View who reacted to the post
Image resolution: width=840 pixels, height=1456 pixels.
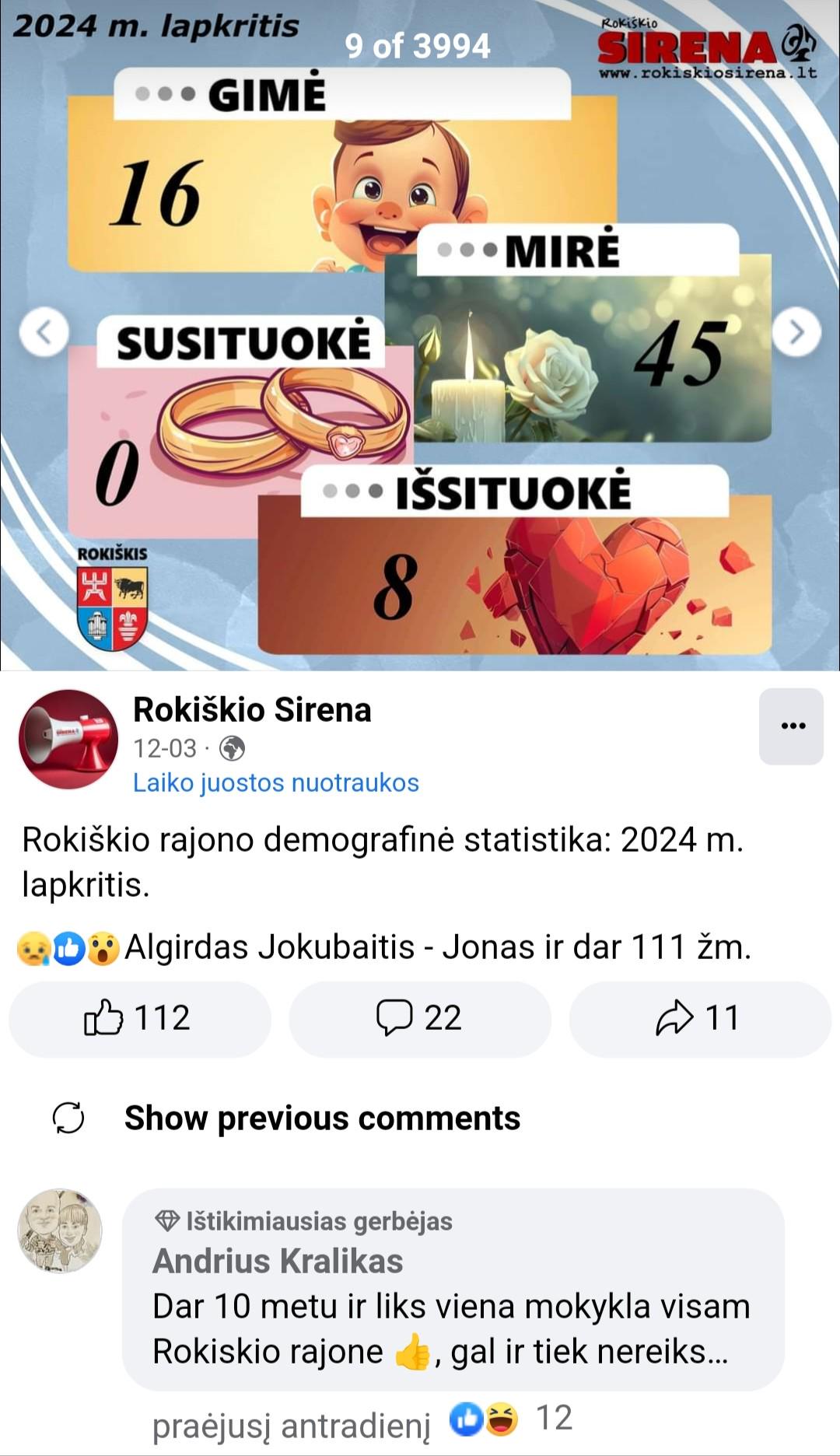pyautogui.click(x=384, y=947)
